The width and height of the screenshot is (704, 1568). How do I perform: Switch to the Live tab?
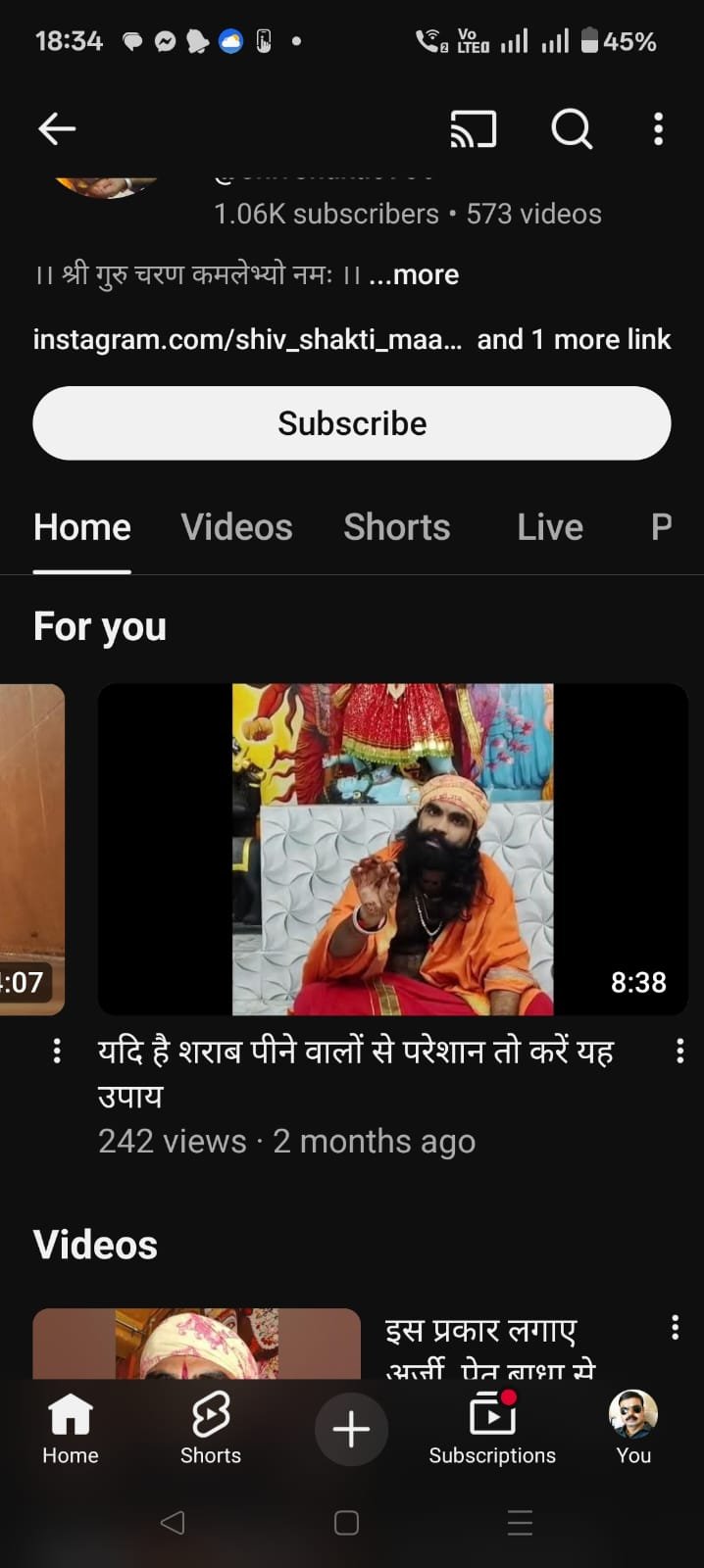tap(549, 527)
